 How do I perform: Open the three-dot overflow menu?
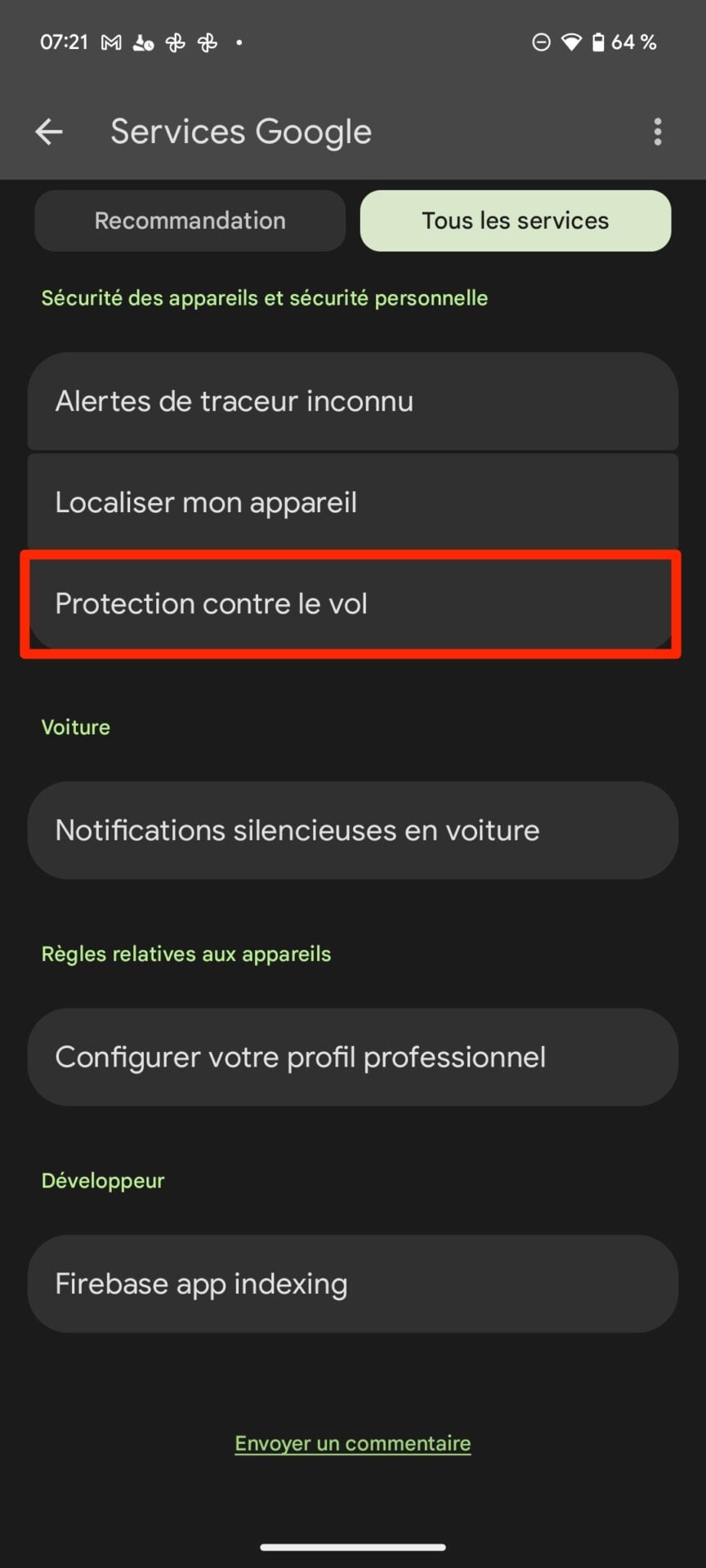(x=658, y=131)
